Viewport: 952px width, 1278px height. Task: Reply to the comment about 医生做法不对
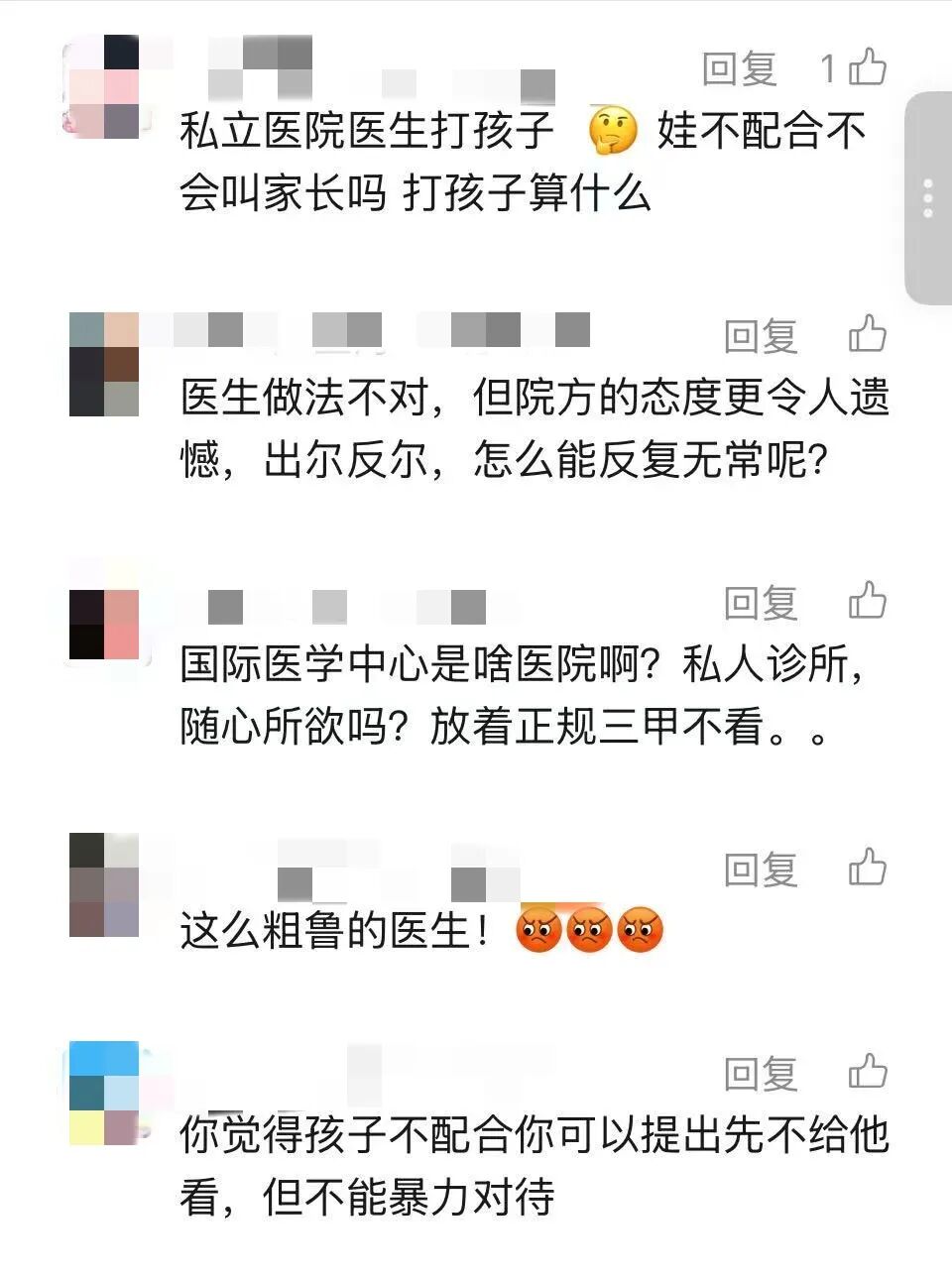pos(761,336)
